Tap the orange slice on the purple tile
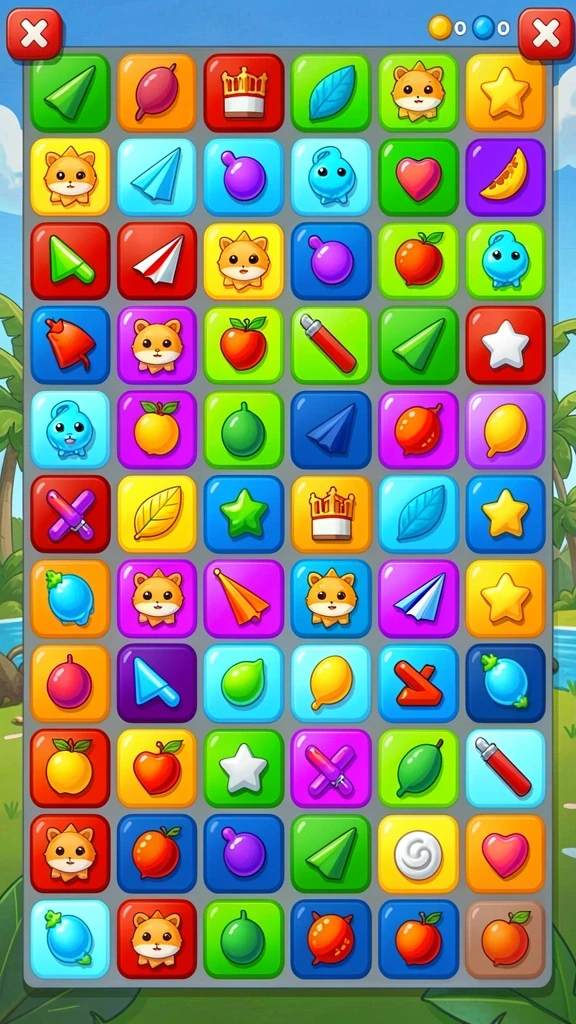The height and width of the screenshot is (1024, 576). pos(505,177)
